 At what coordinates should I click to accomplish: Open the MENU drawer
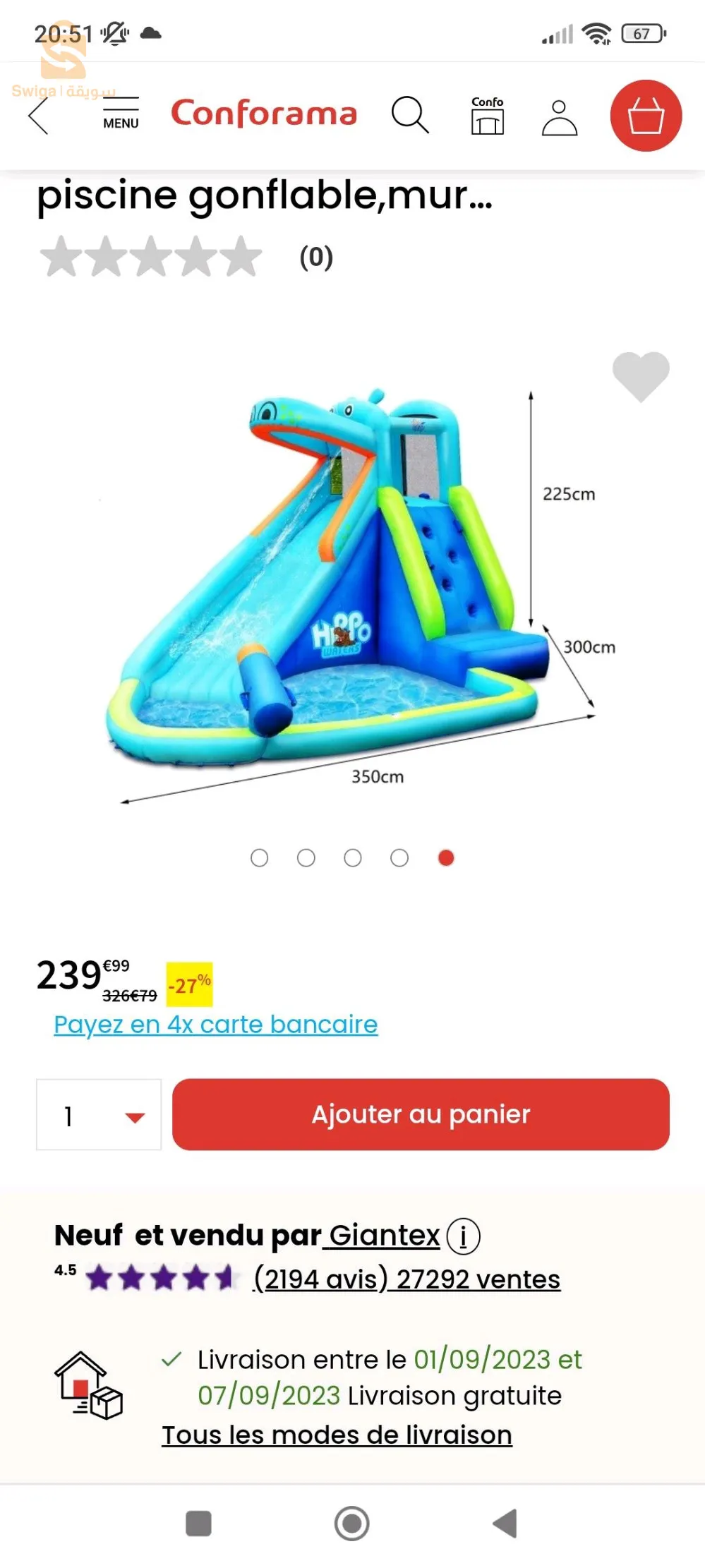[x=121, y=114]
